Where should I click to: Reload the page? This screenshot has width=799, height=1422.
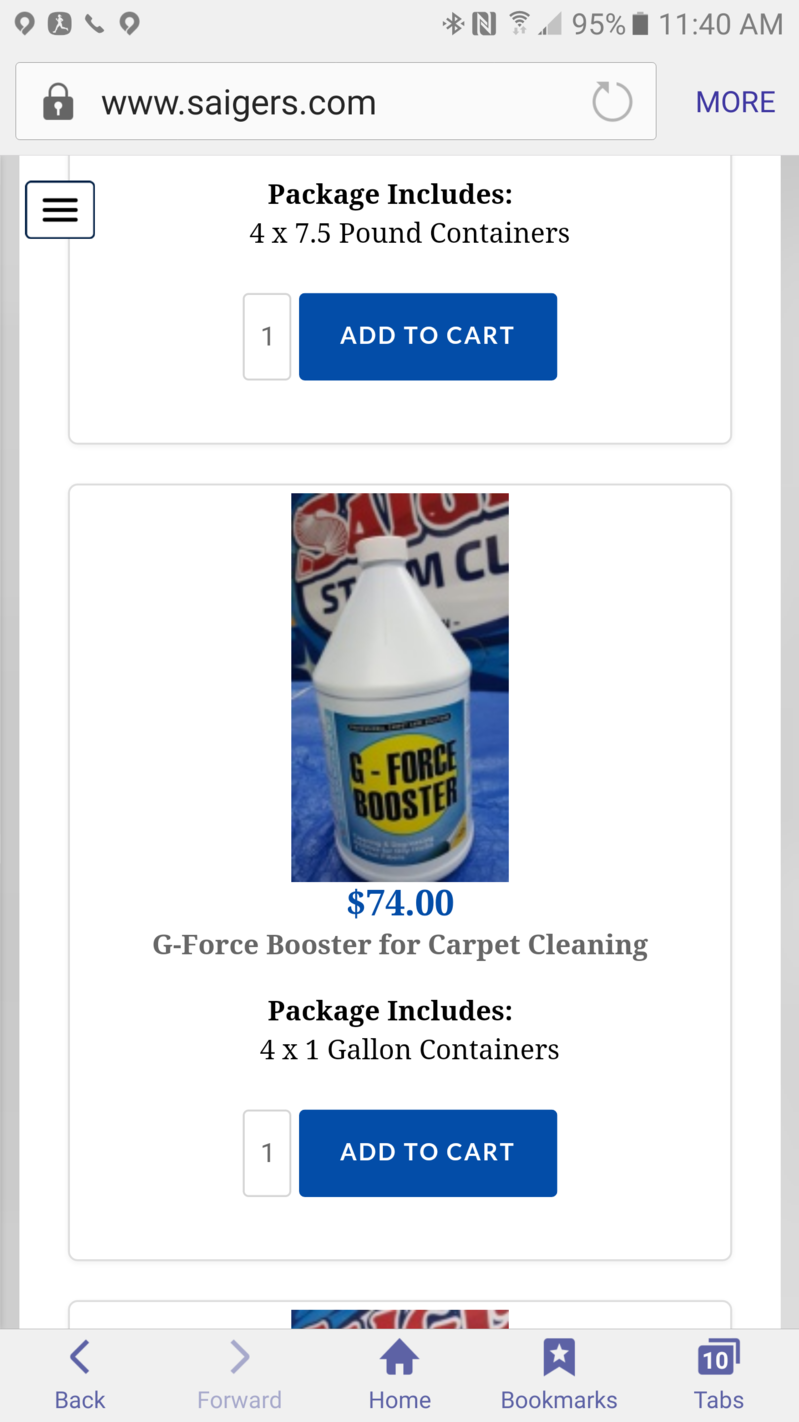coord(611,102)
